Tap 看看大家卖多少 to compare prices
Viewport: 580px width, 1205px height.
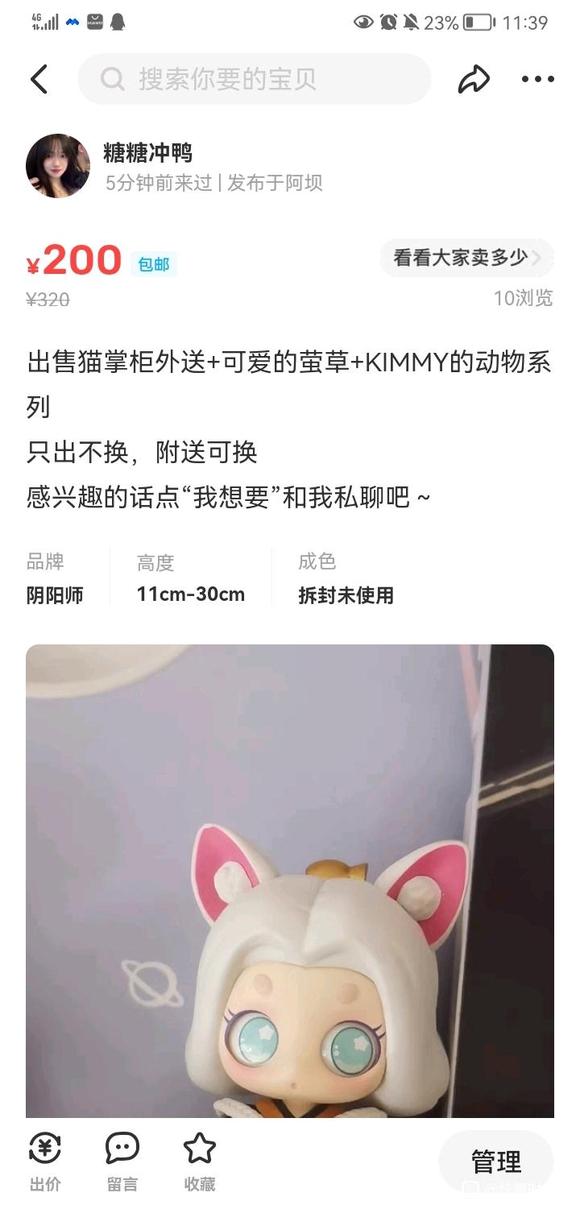click(466, 257)
